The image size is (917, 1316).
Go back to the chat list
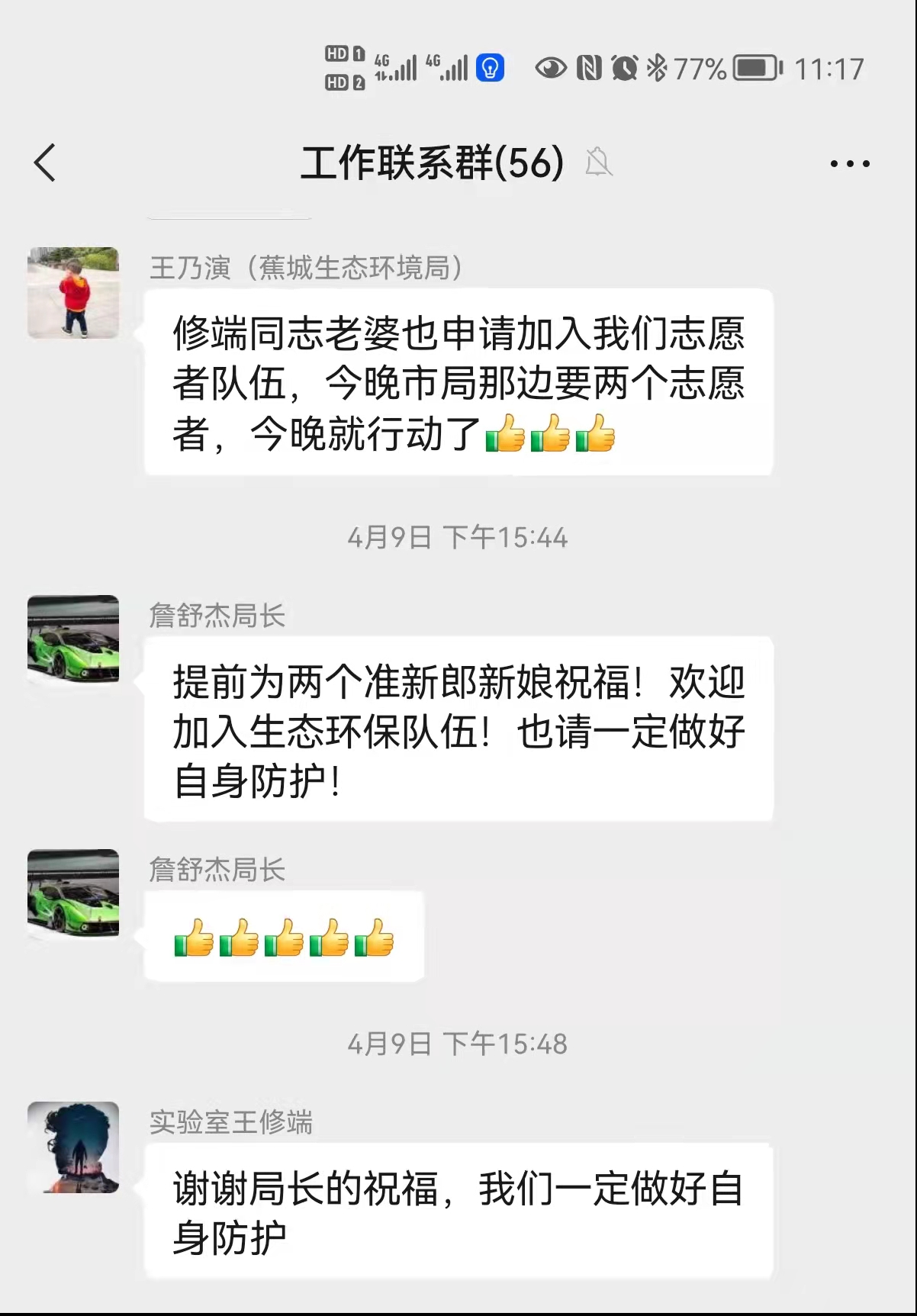pos(46,163)
